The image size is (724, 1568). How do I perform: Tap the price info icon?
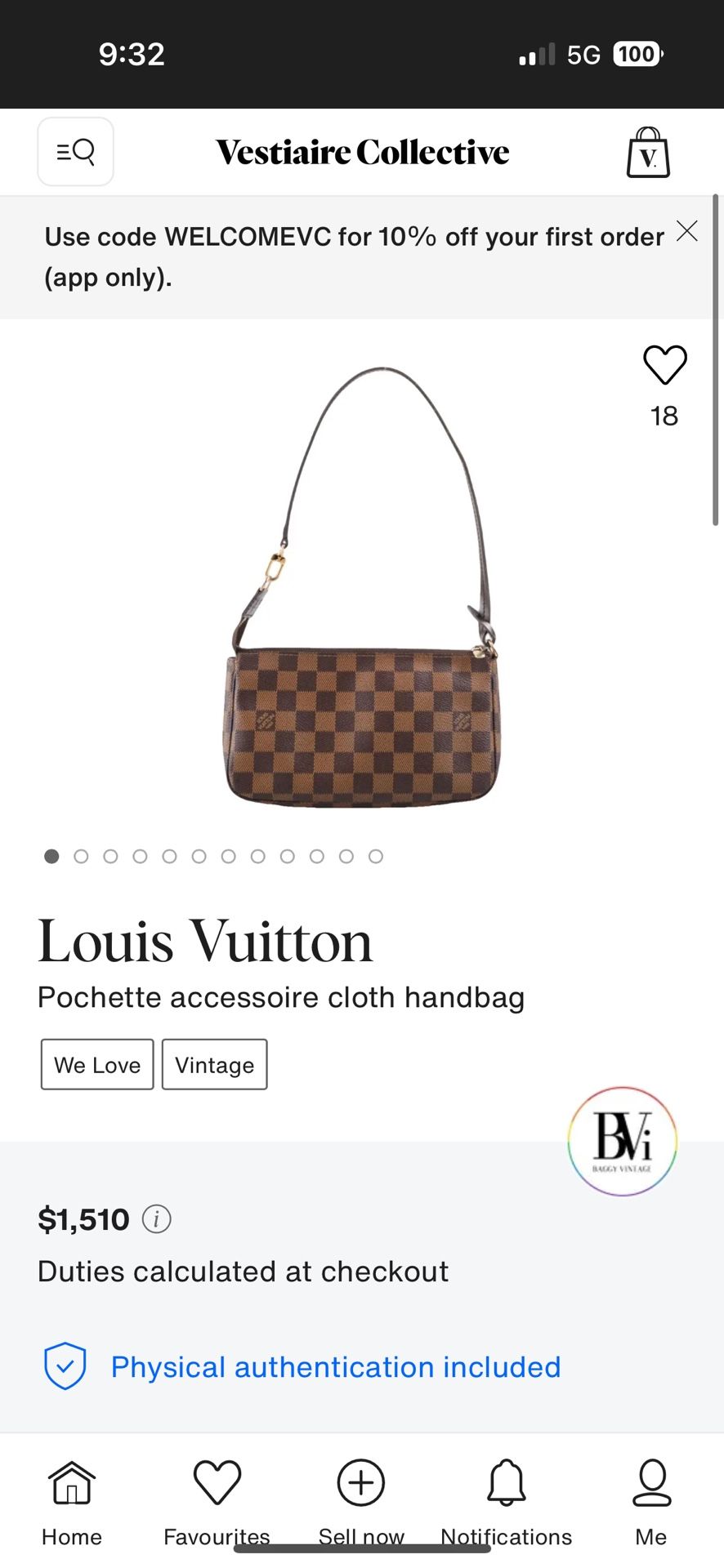[x=156, y=1219]
